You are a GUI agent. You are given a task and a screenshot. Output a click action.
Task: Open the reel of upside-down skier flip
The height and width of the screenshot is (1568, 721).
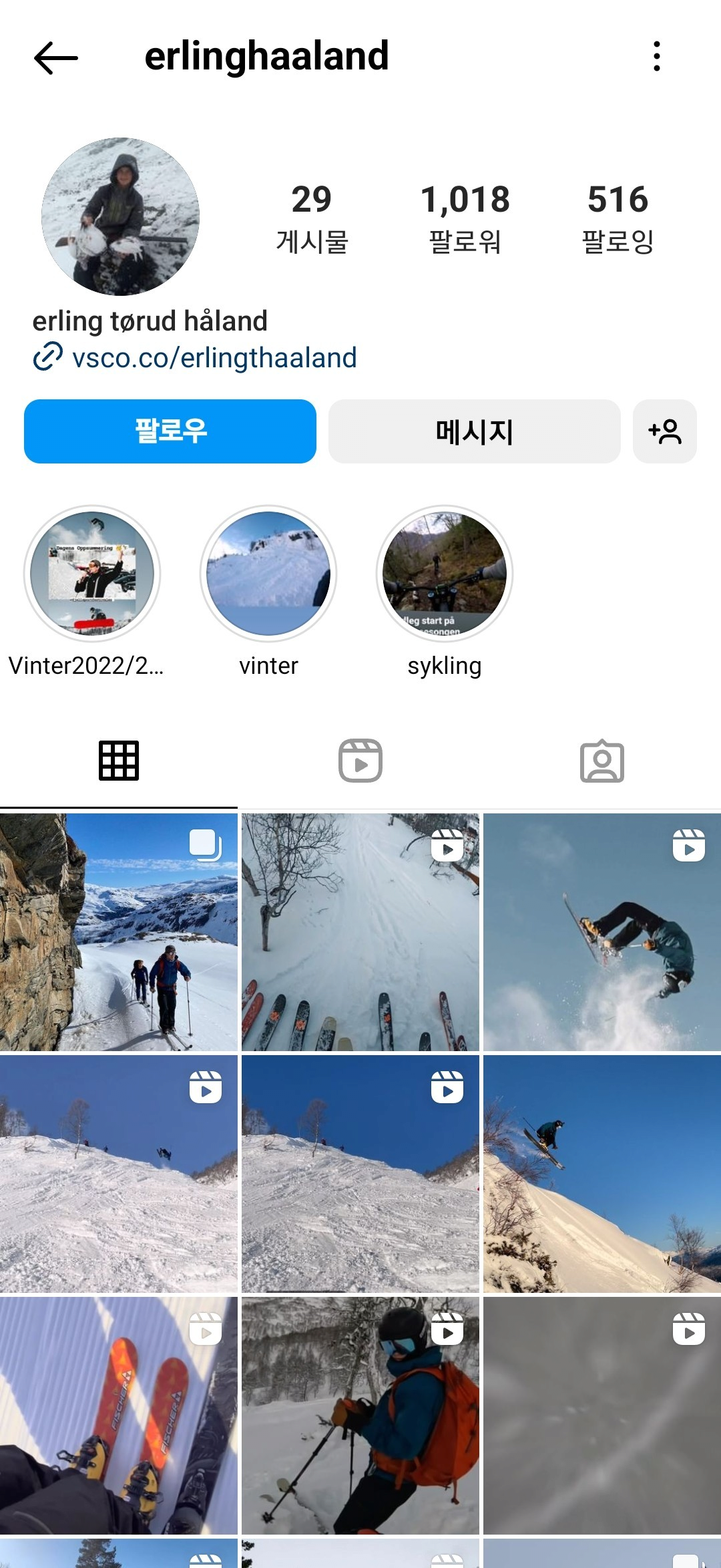(x=602, y=932)
